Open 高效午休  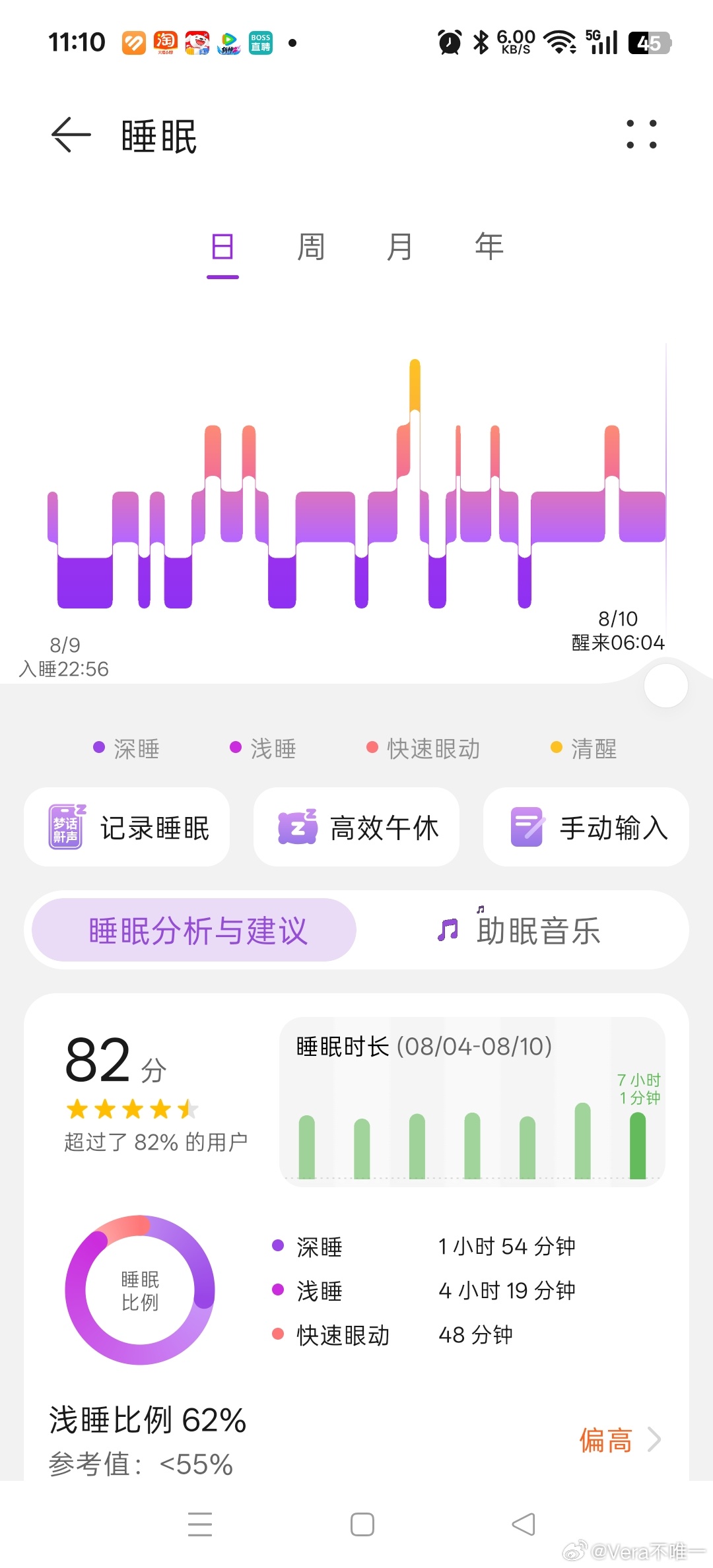tap(356, 827)
